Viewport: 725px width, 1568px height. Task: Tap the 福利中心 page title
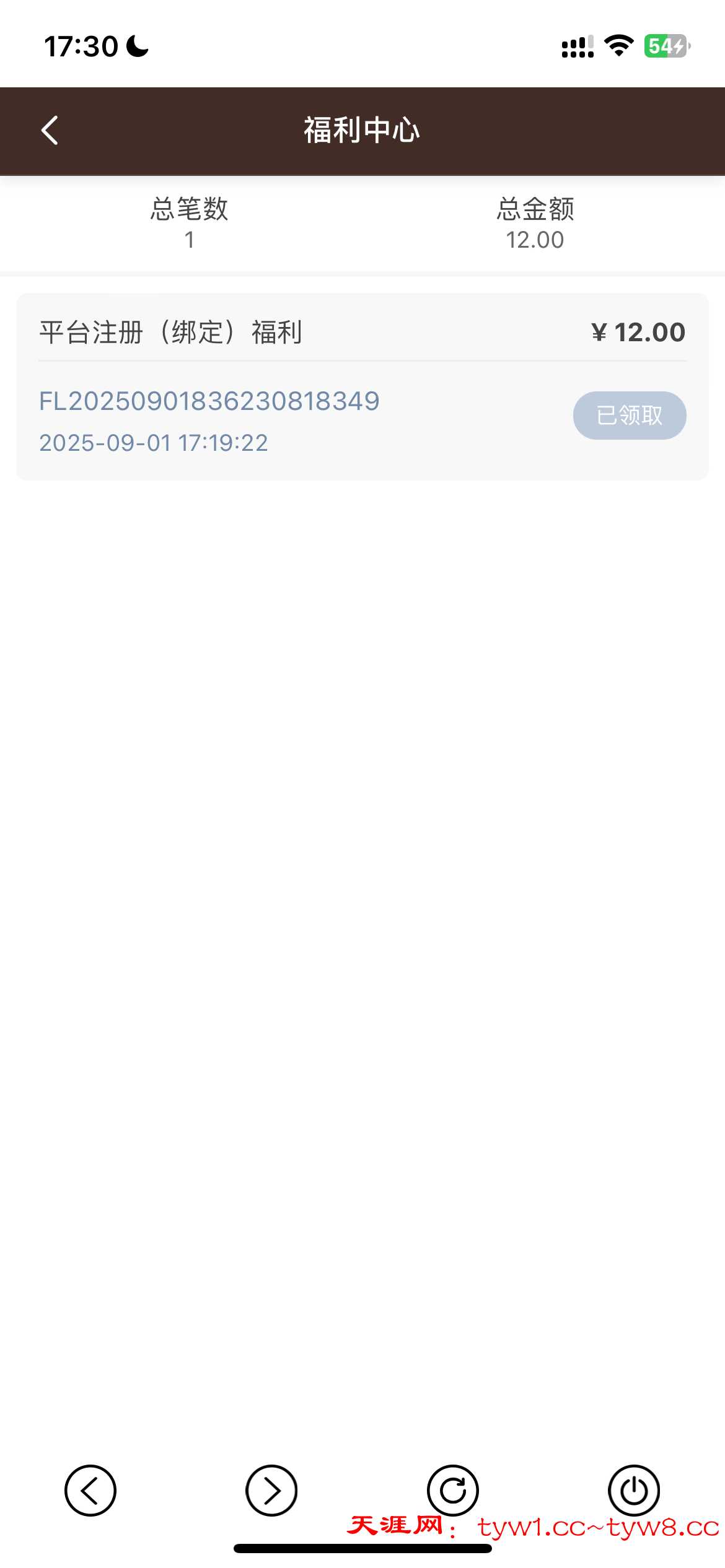(362, 131)
